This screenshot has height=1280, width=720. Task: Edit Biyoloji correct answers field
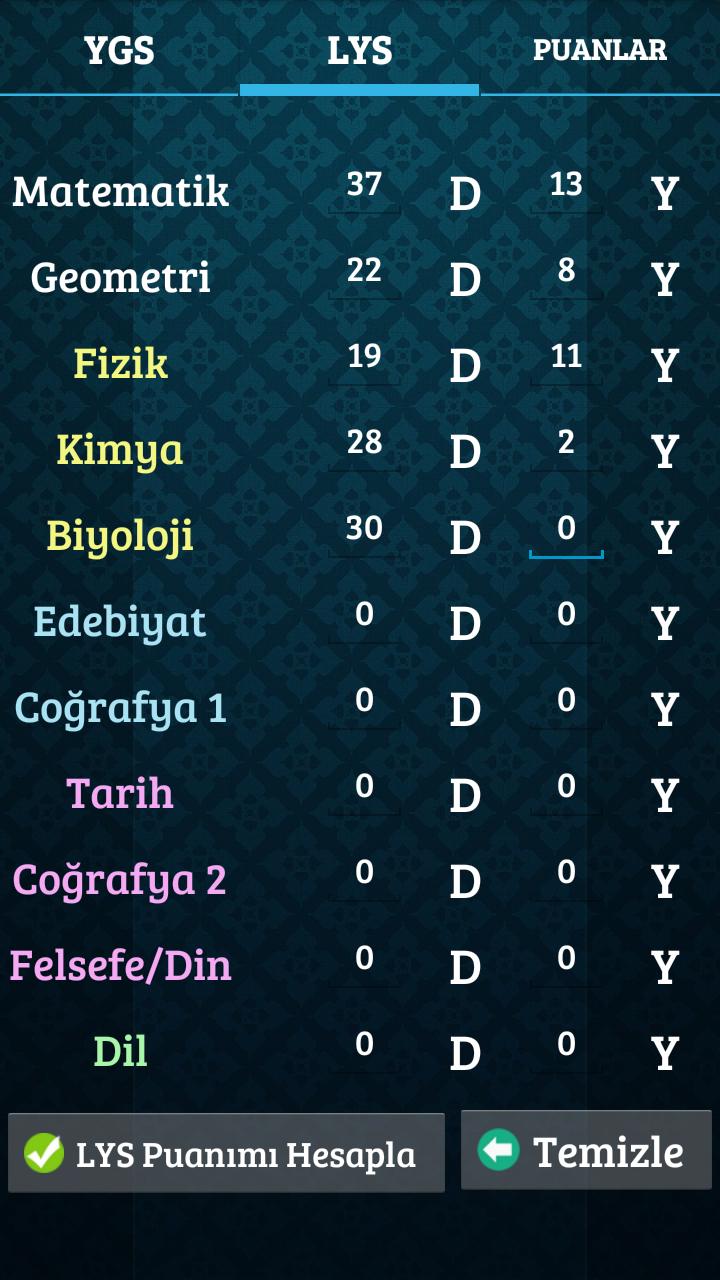pyautogui.click(x=364, y=531)
